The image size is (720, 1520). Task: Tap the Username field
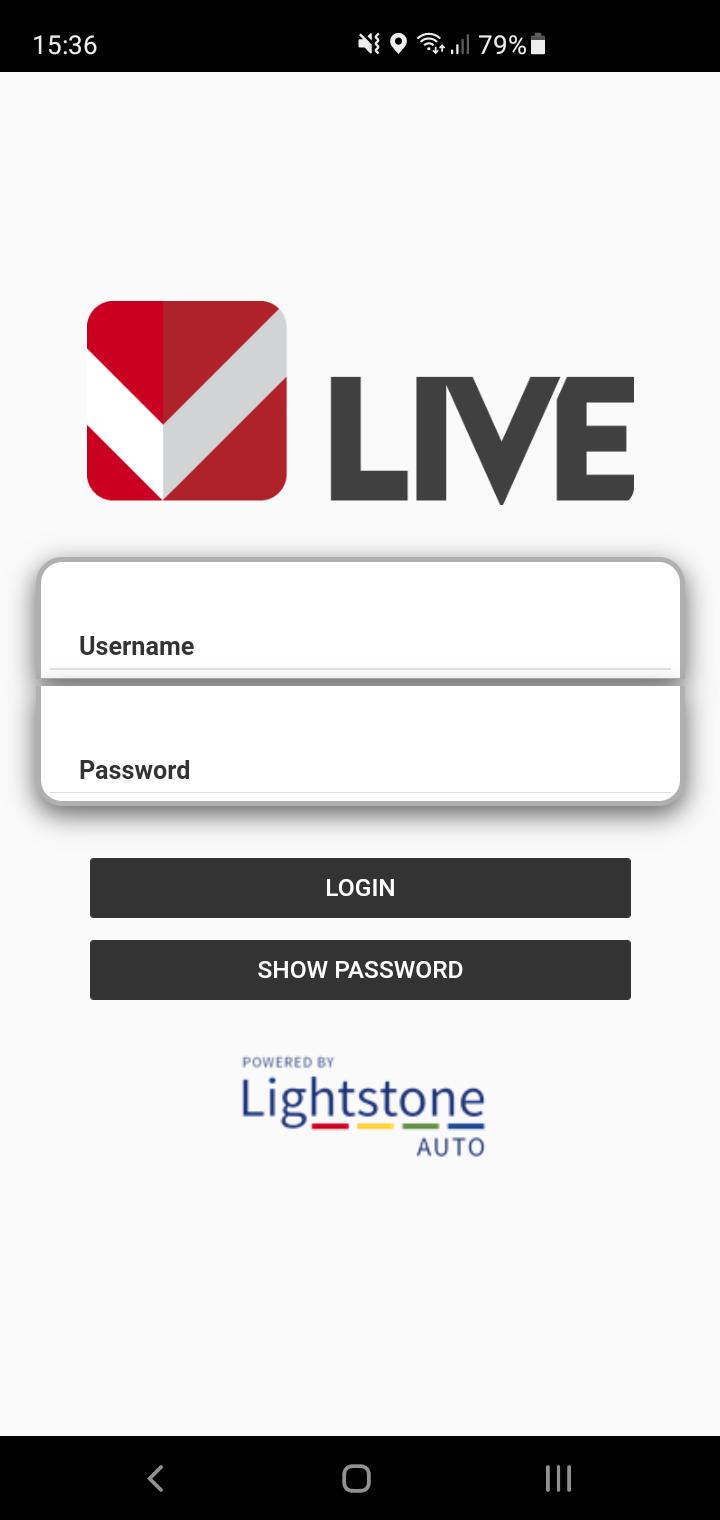pyautogui.click(x=360, y=630)
